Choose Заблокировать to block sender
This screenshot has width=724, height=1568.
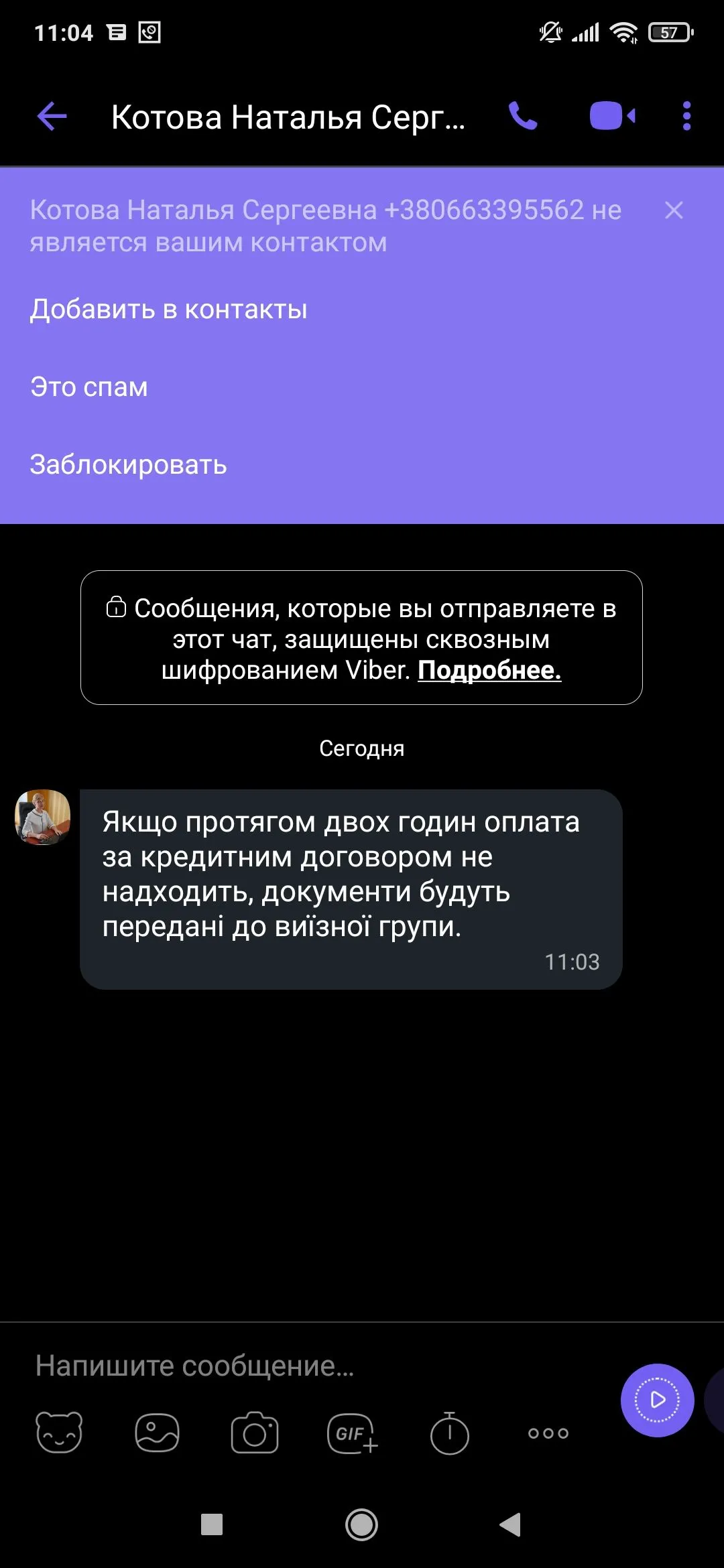pos(128,465)
